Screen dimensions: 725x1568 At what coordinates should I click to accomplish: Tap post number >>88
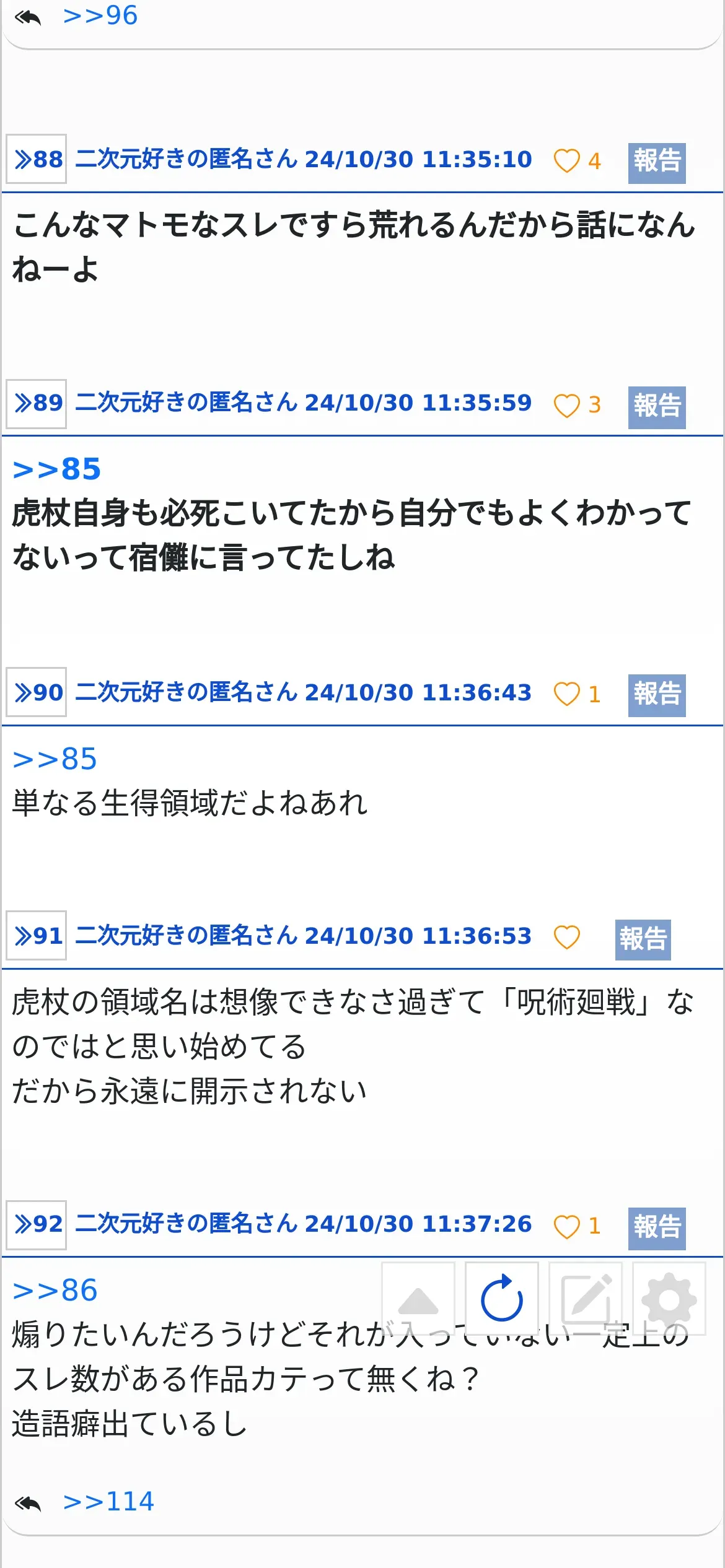37,159
